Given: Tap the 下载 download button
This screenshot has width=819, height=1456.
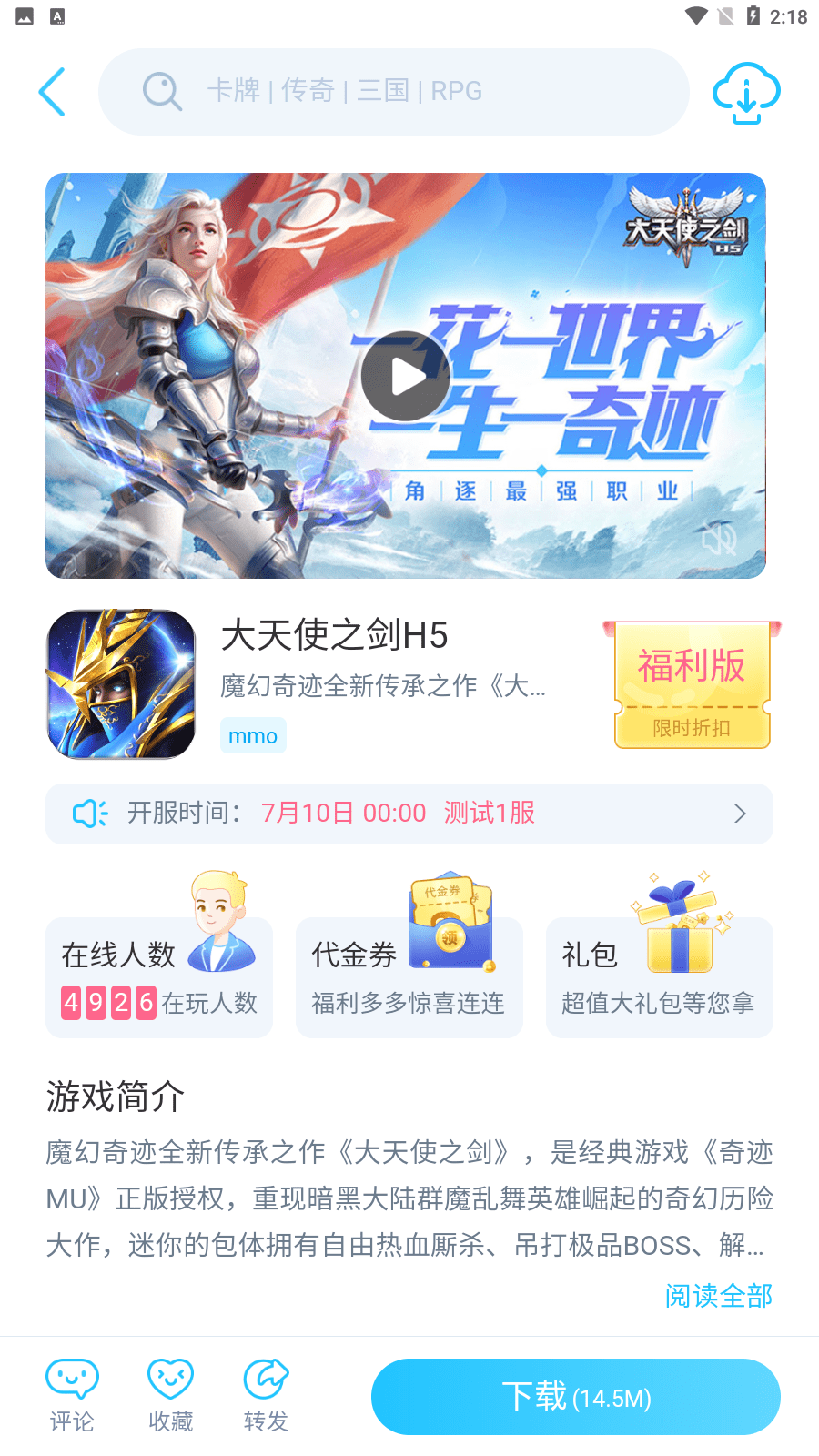Looking at the screenshot, I should tap(575, 1397).
